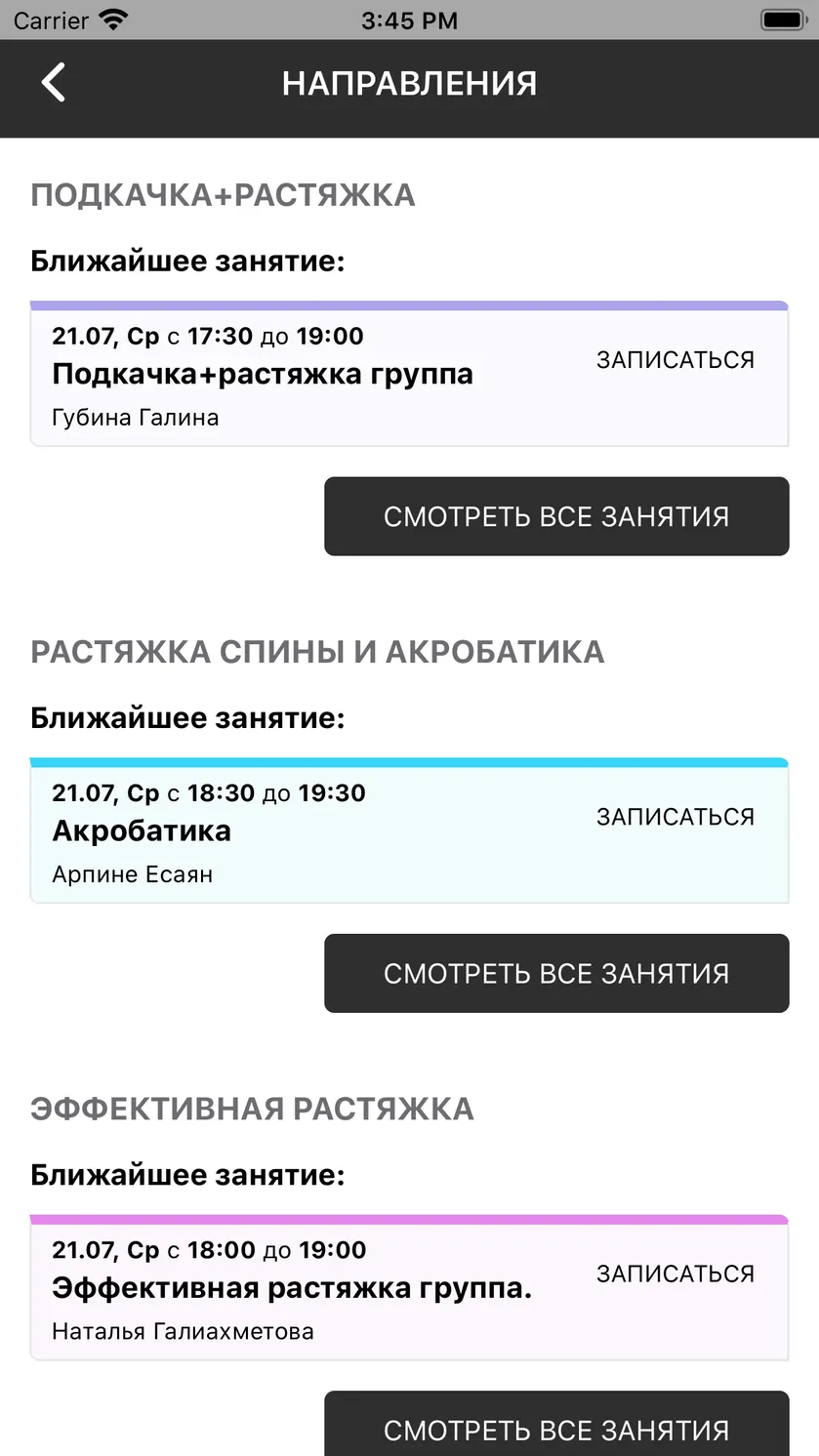Go back using the header arrow
Viewport: 819px width, 1456px height.
click(x=54, y=83)
